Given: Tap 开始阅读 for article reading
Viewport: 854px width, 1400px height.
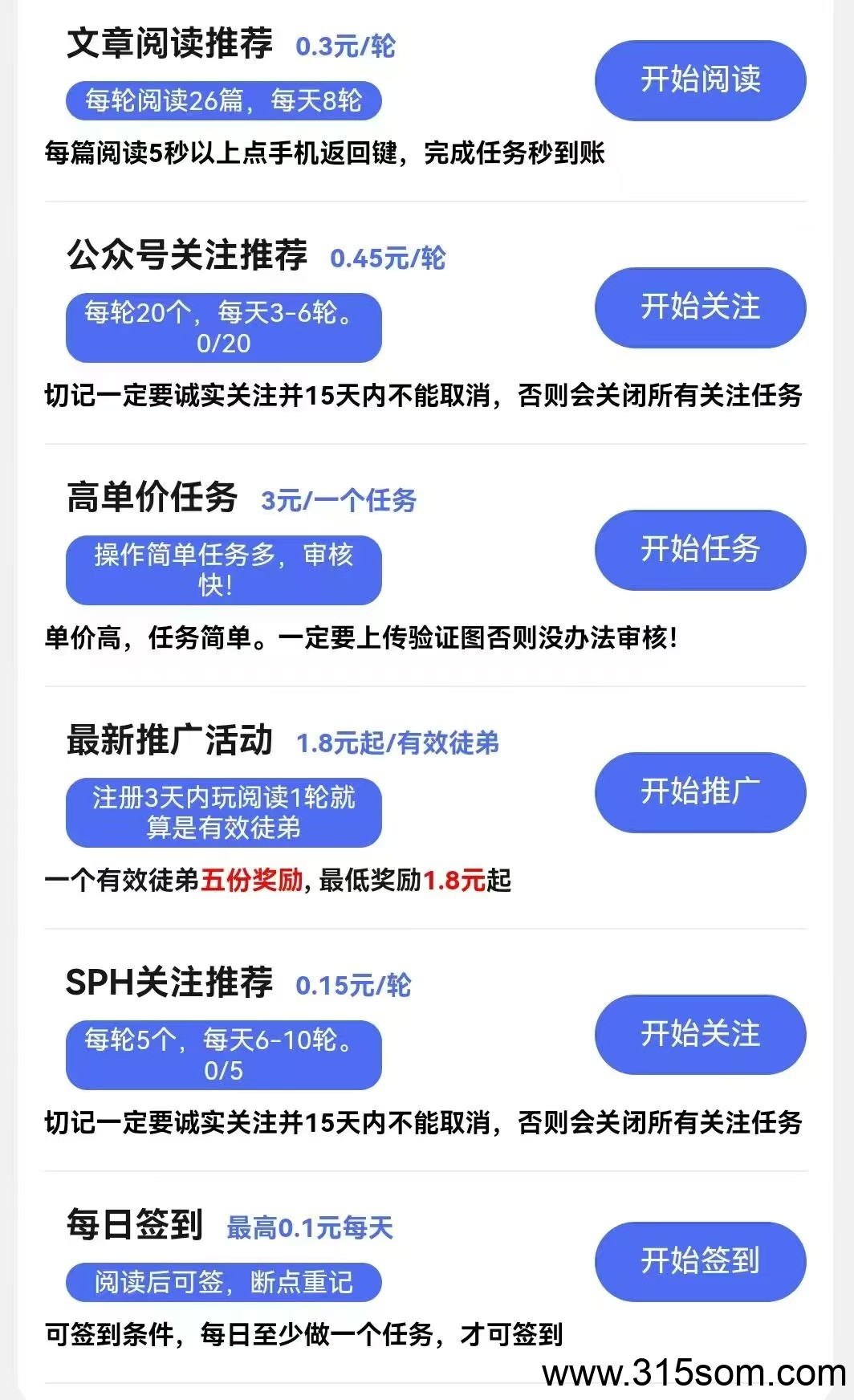Looking at the screenshot, I should coord(700,80).
